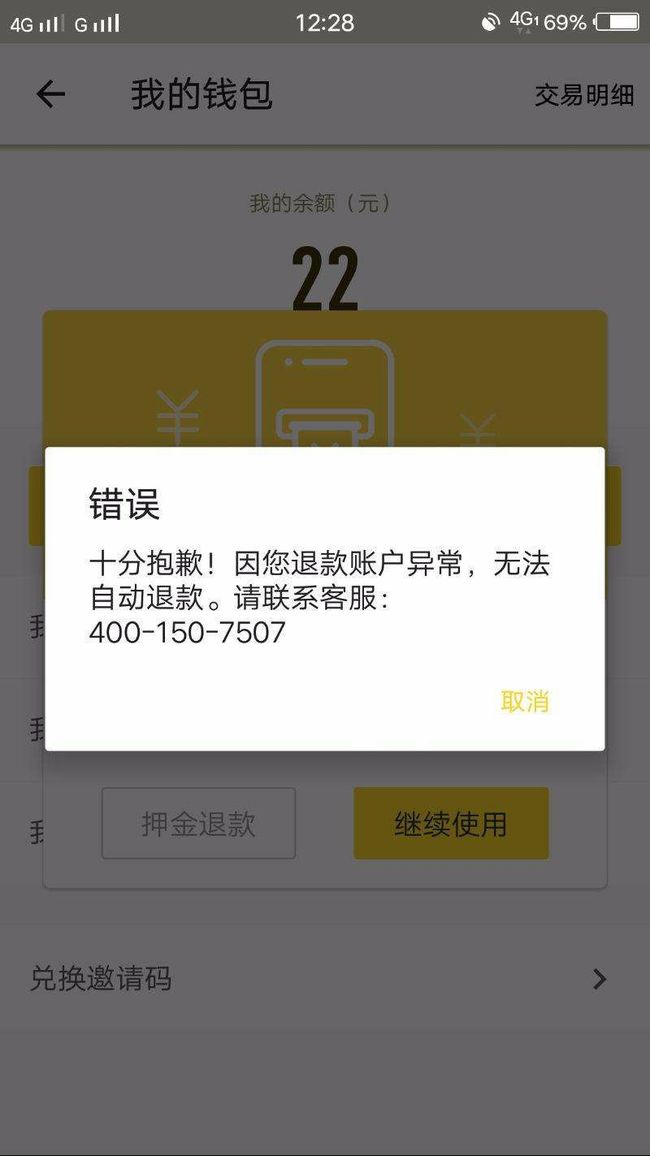Tap the 押金退款 button
Viewport: 650px width, 1156px height.
click(198, 824)
